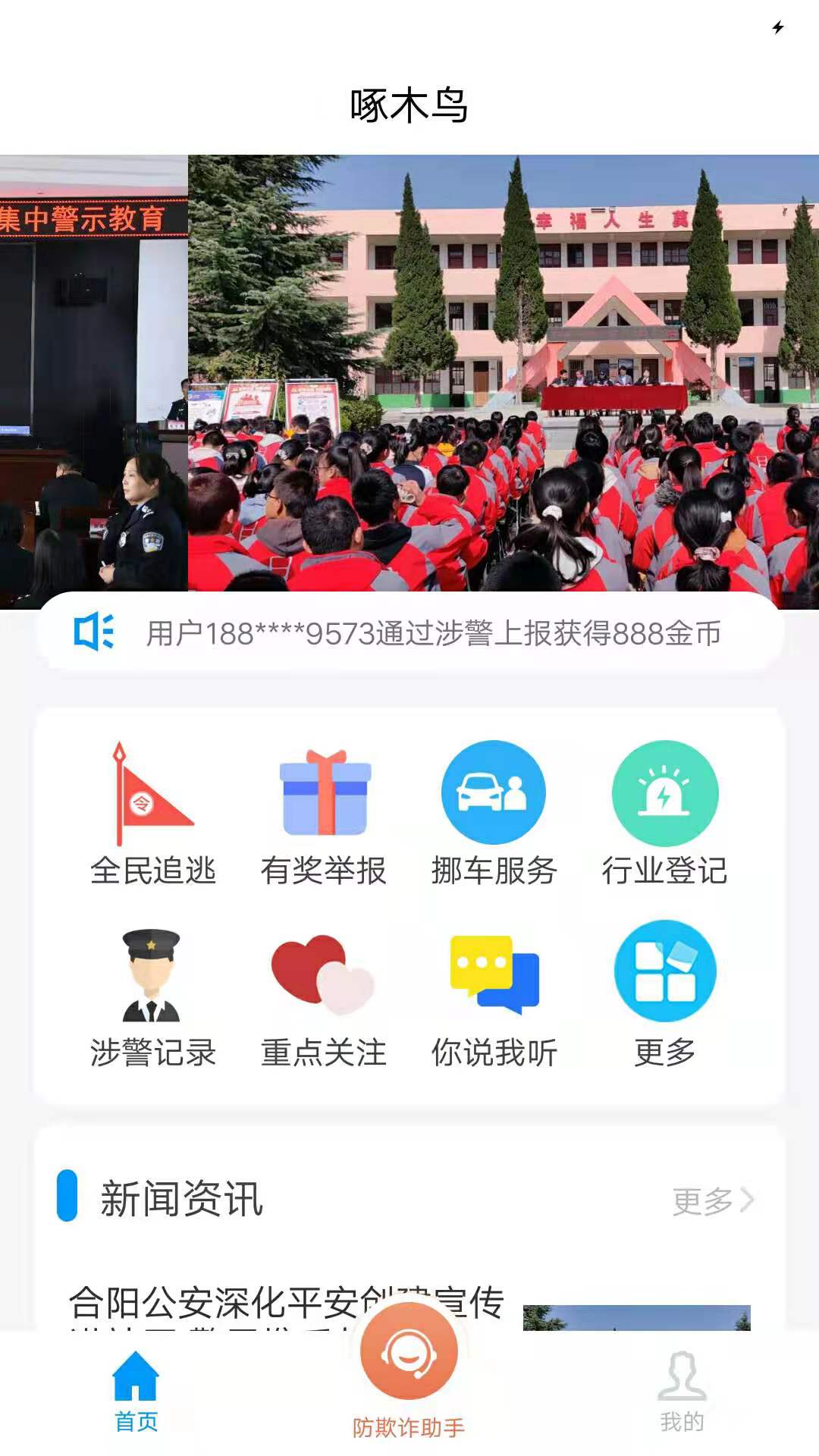Switch to 我的 profile tab

click(x=682, y=1392)
